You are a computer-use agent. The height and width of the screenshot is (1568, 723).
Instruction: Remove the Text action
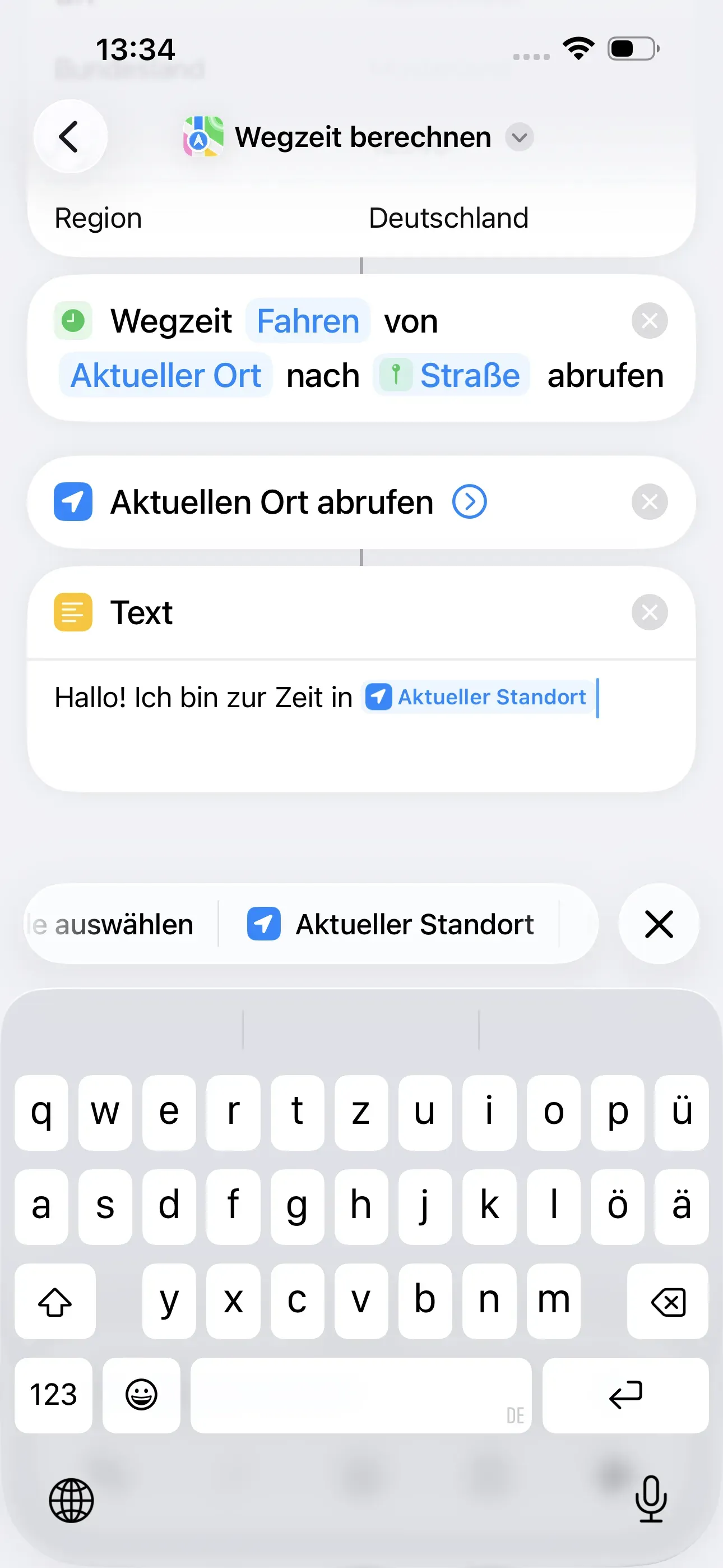pos(649,612)
